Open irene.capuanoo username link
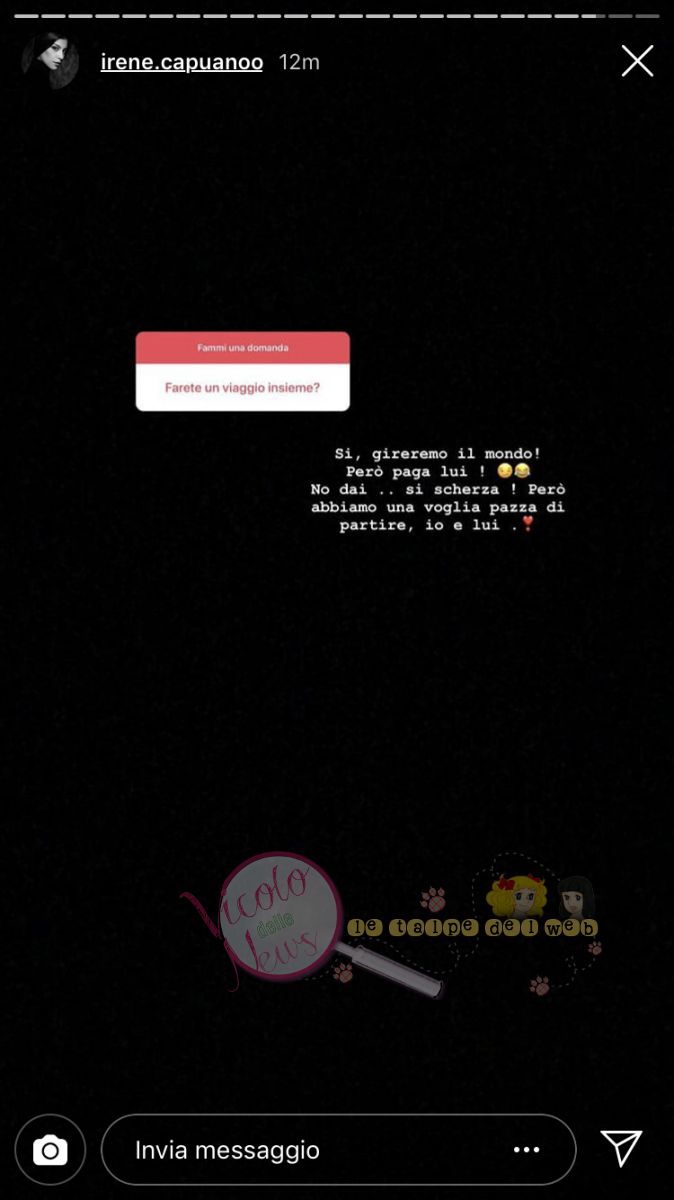674x1200 pixels. point(182,62)
